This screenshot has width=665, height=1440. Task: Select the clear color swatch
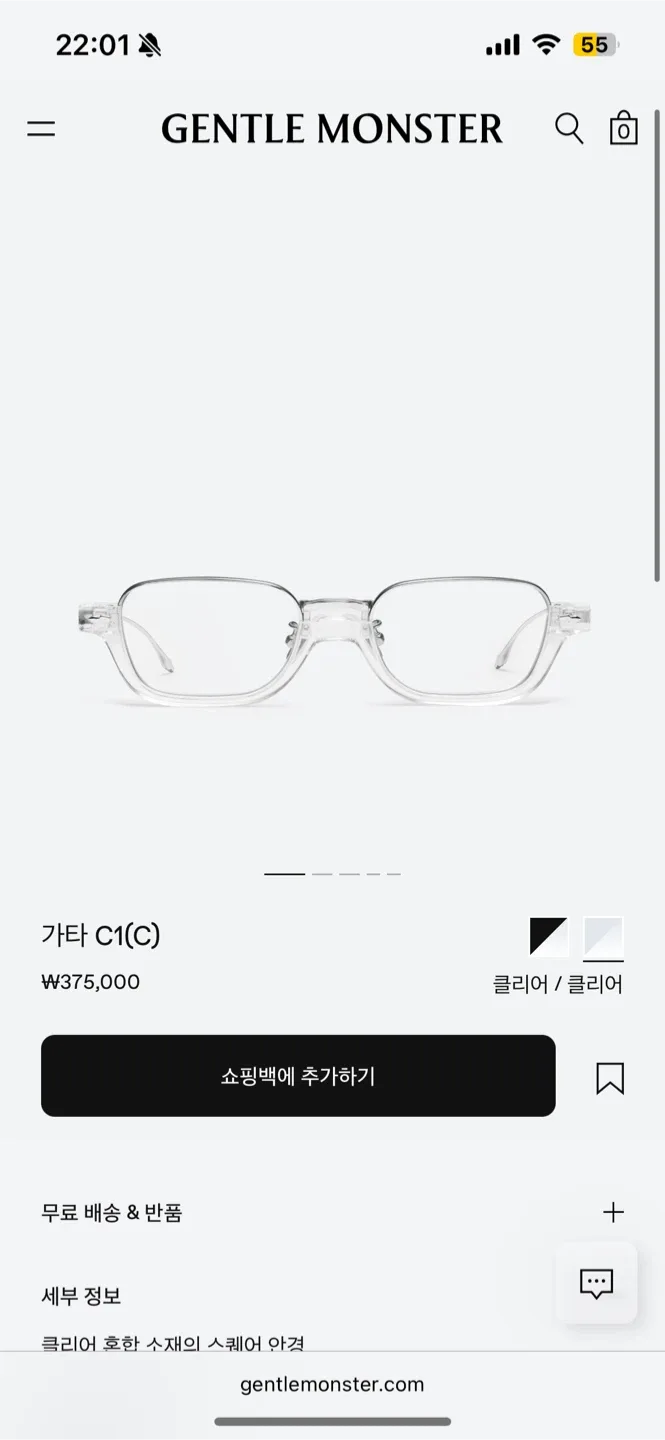(603, 937)
